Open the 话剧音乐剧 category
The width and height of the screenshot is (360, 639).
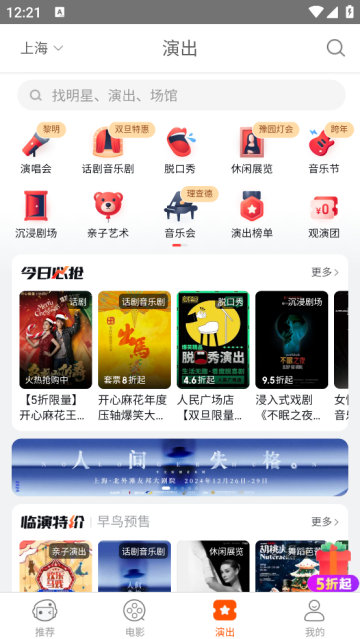[x=108, y=150]
